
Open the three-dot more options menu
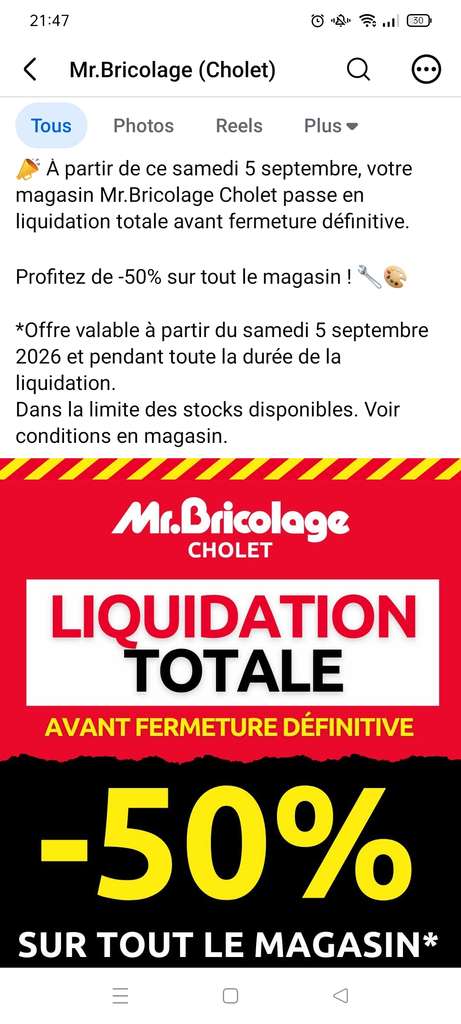coord(426,69)
